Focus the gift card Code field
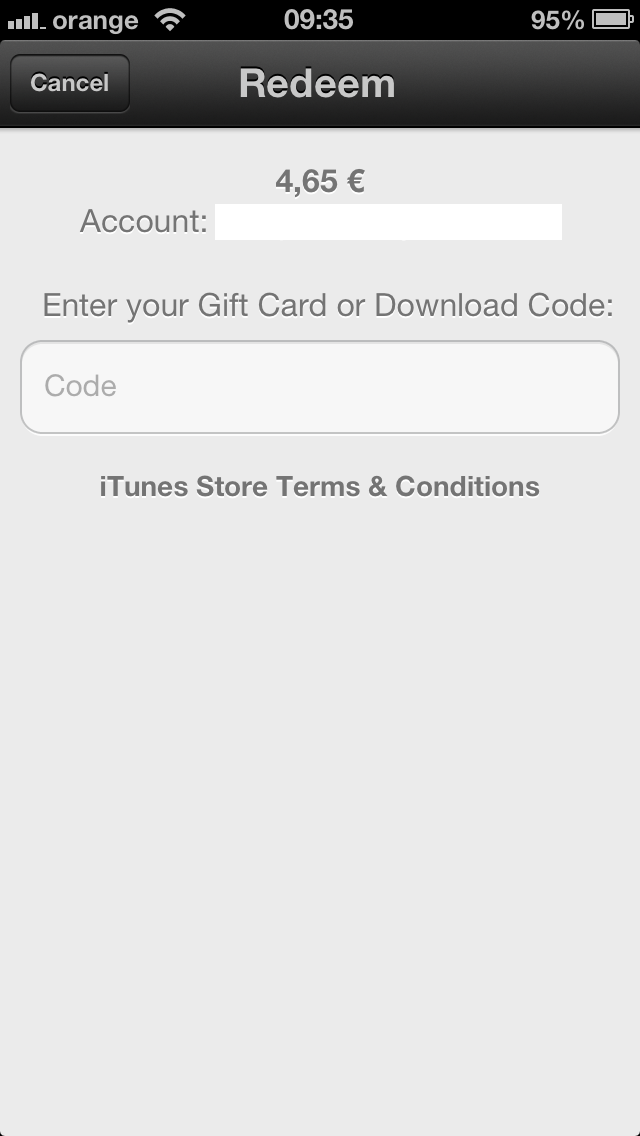This screenshot has width=640, height=1136. click(320, 388)
